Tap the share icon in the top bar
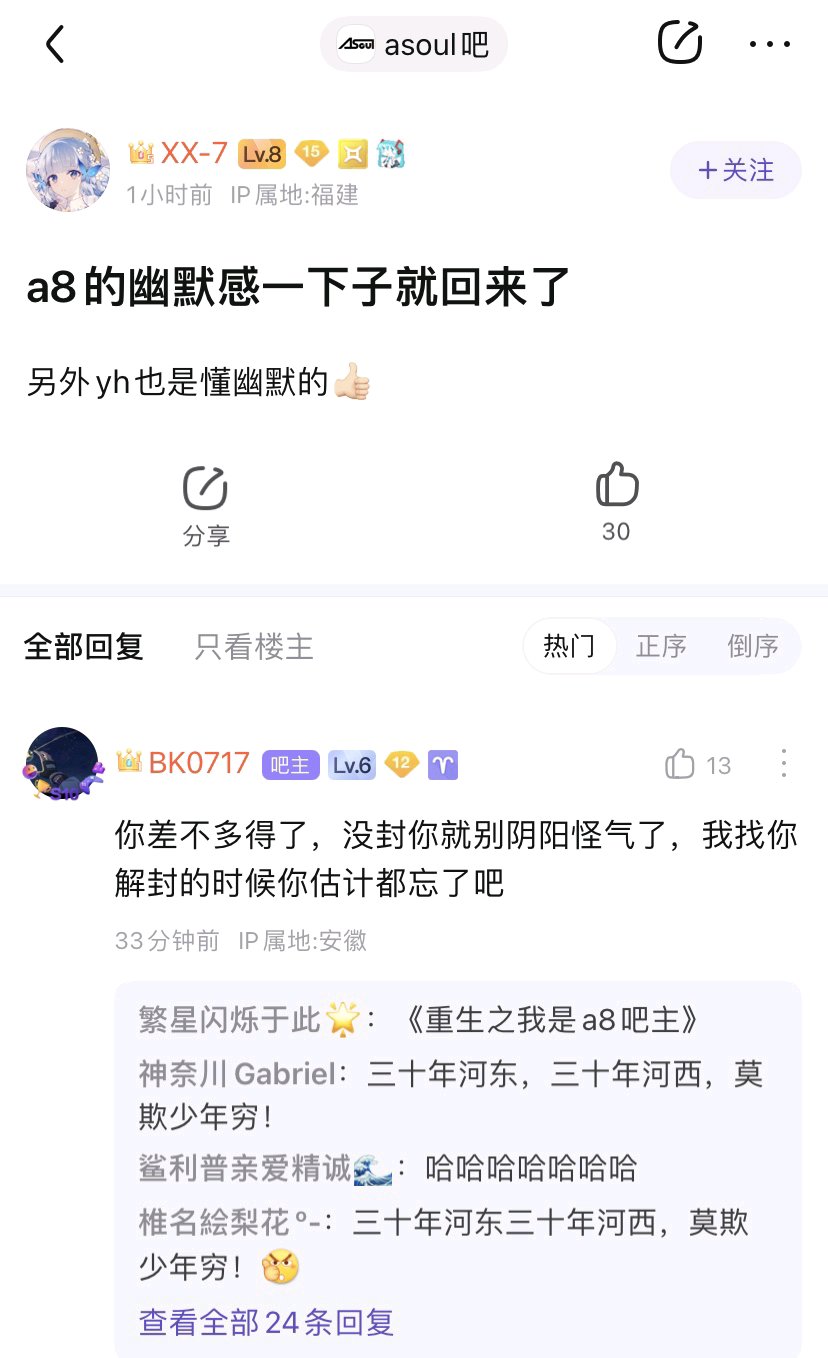The width and height of the screenshot is (828, 1358). [x=680, y=43]
